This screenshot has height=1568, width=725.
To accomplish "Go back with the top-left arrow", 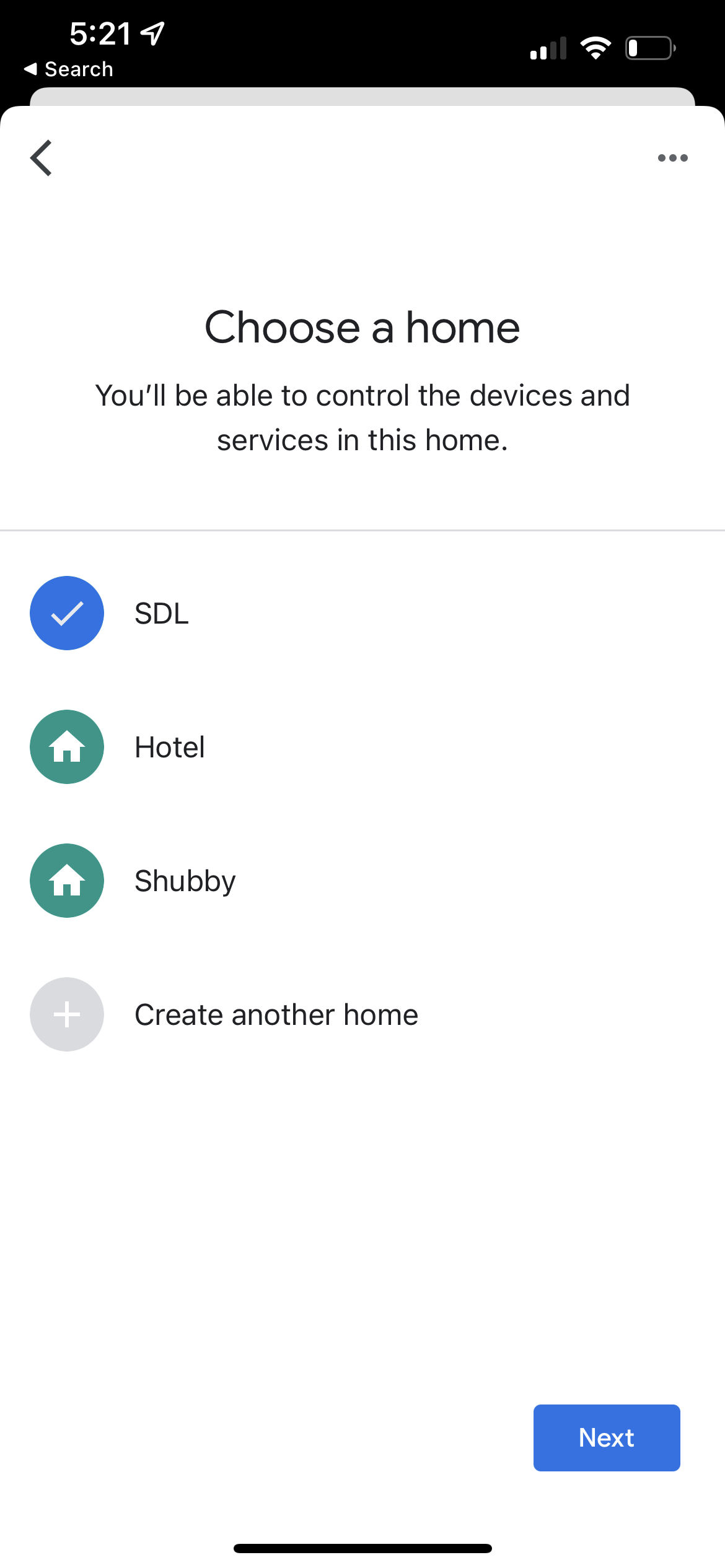I will [41, 158].
